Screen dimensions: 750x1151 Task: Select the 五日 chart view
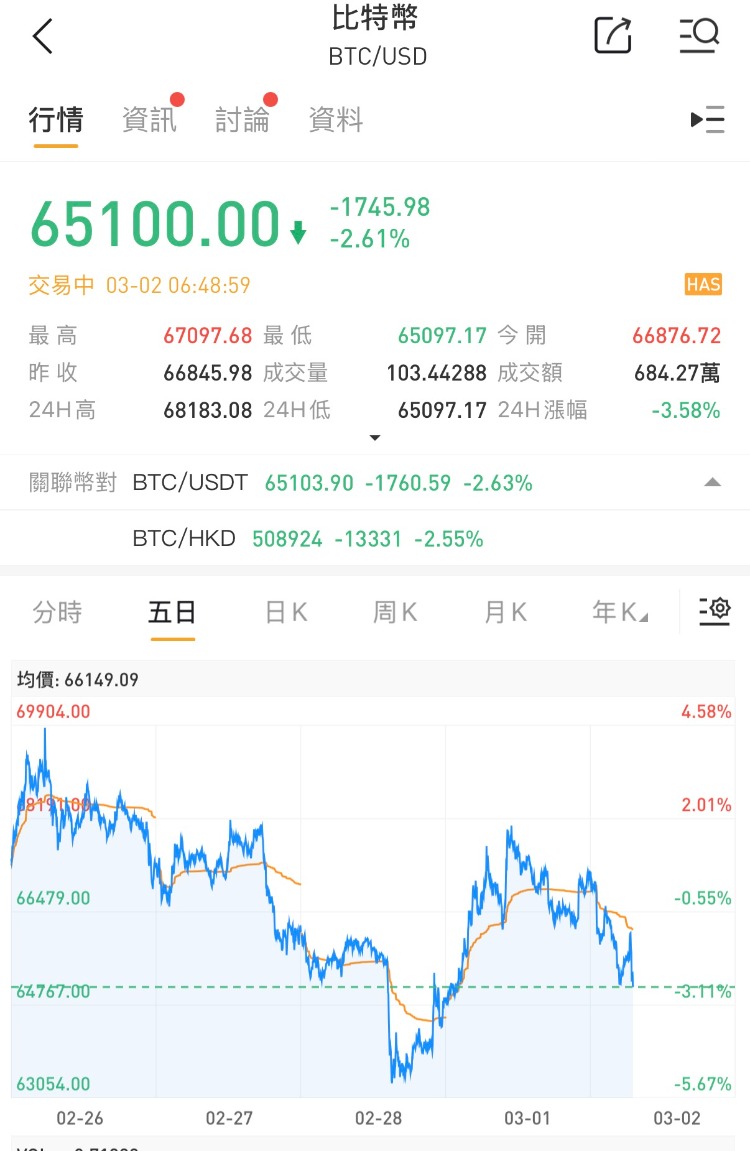point(172,612)
